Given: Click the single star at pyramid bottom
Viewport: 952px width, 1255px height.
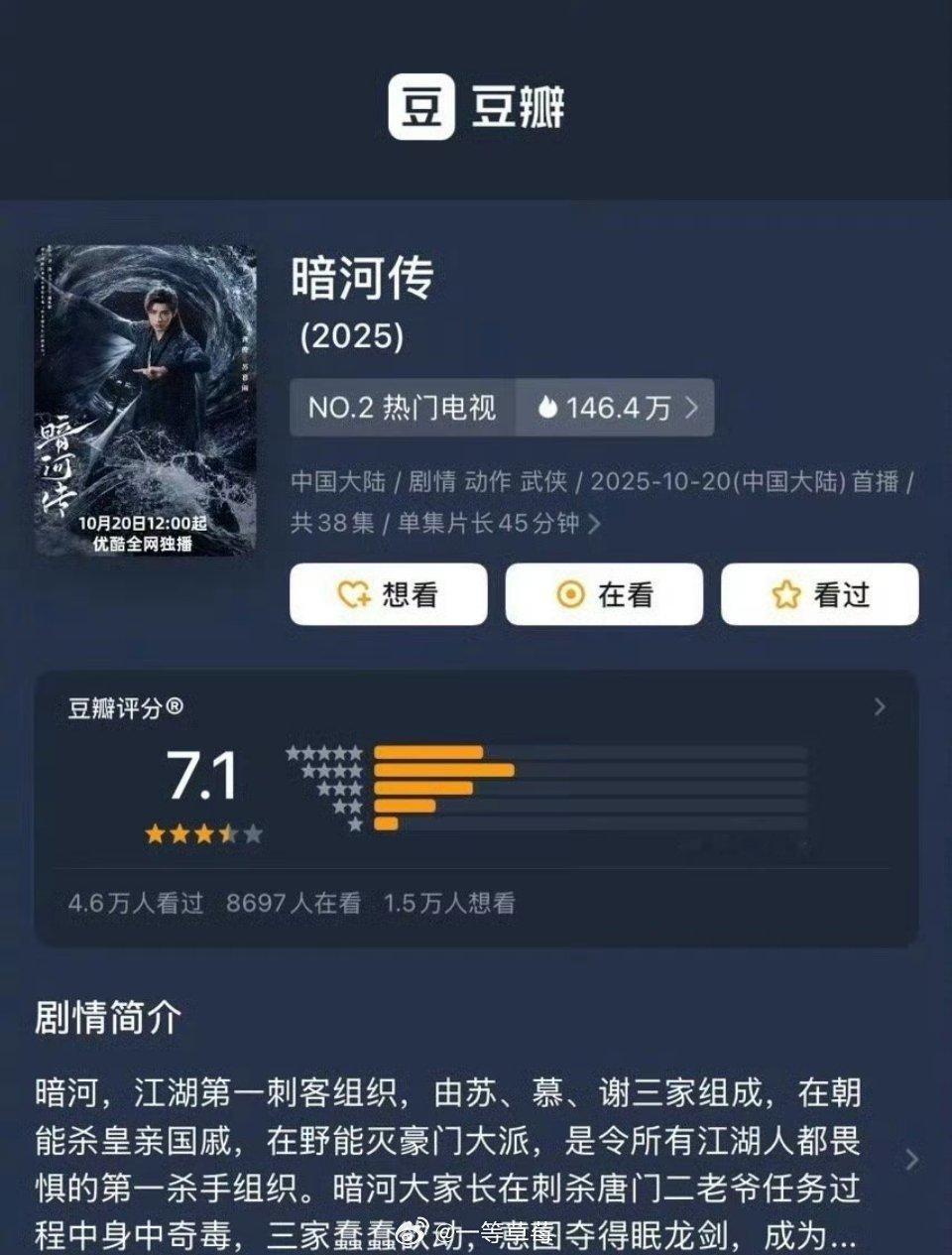Looking at the screenshot, I should tap(354, 823).
